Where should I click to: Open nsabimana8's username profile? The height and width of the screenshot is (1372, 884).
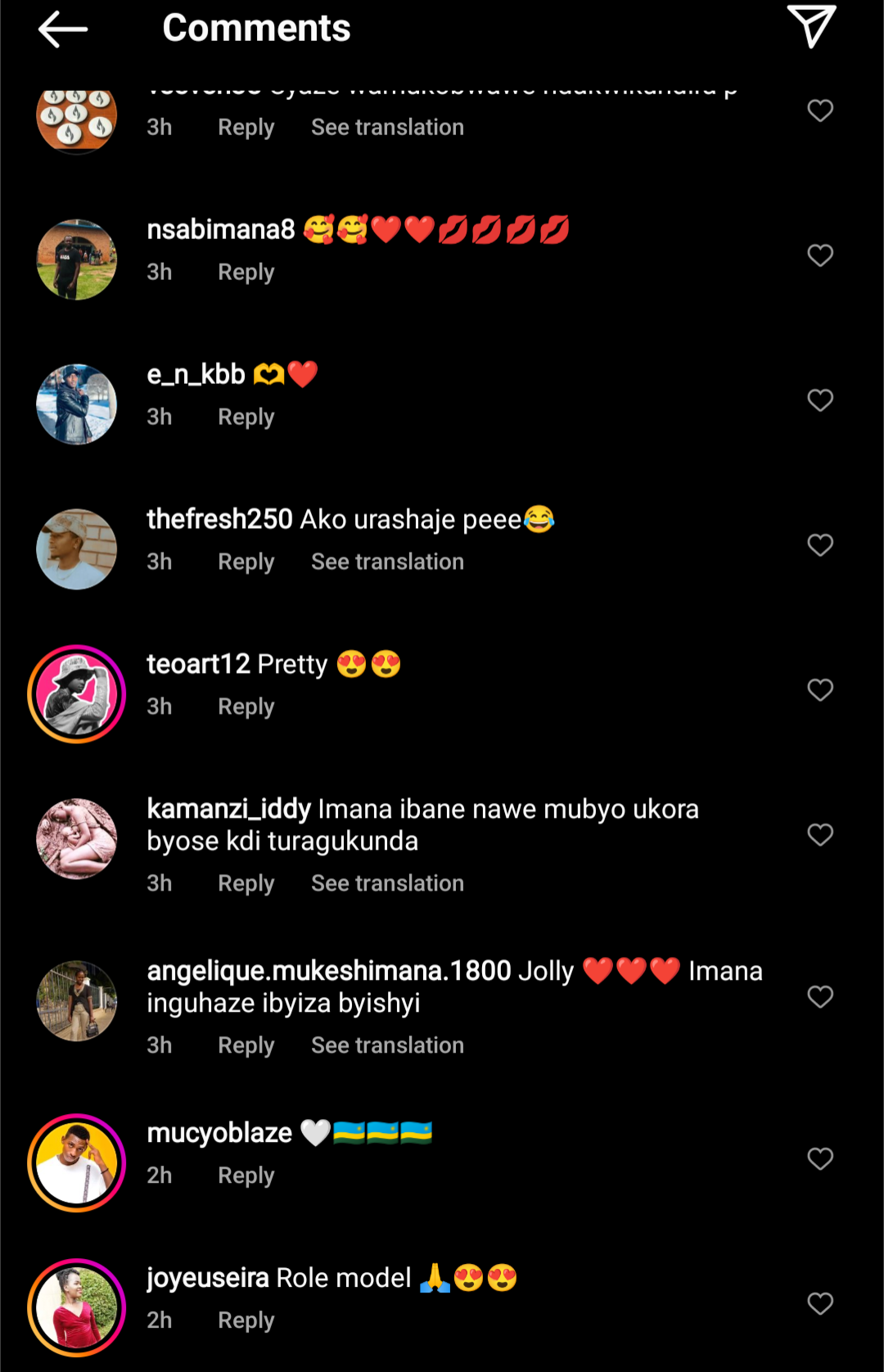pyautogui.click(x=220, y=229)
